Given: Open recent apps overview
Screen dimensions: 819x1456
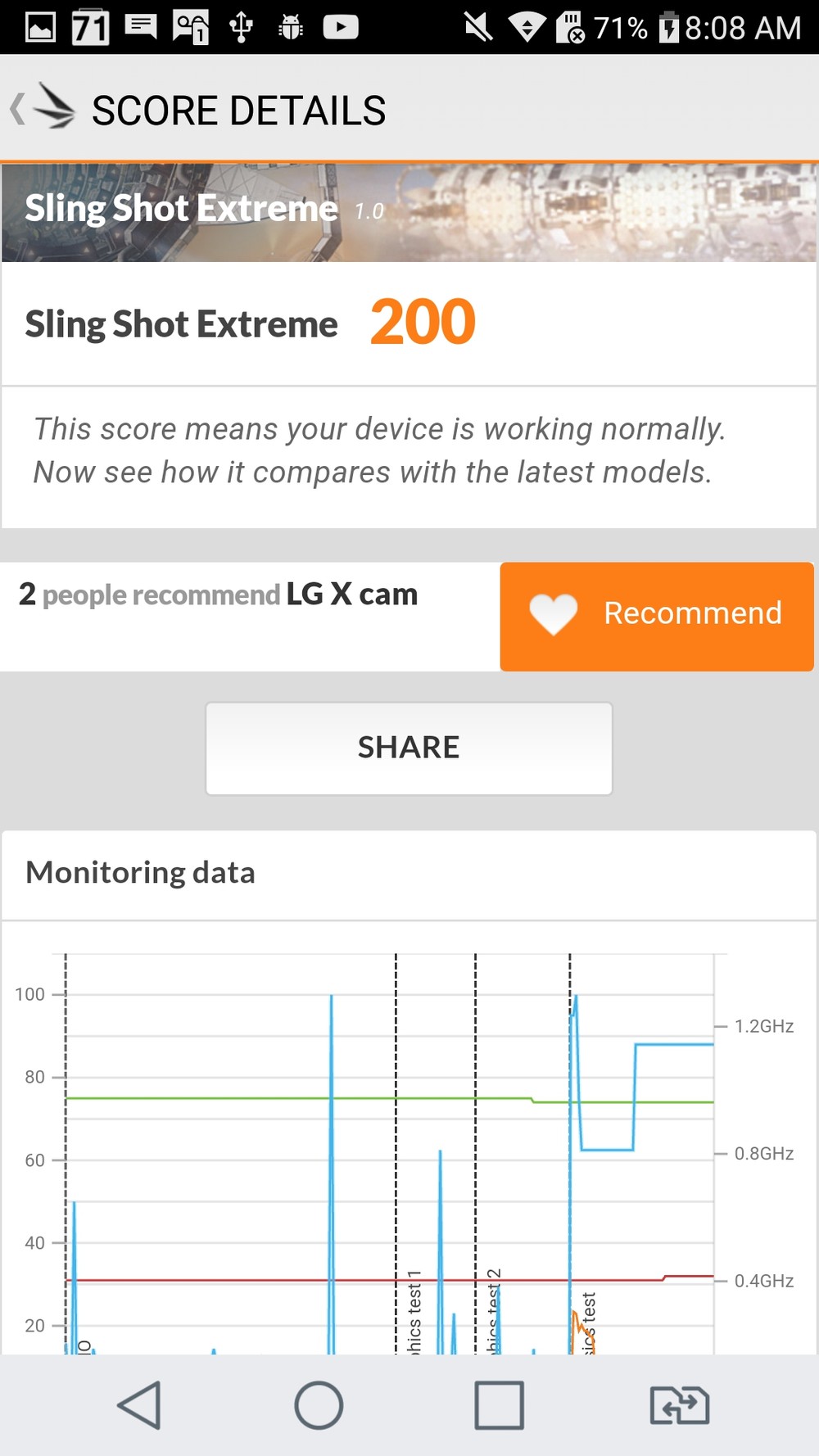Looking at the screenshot, I should [x=499, y=1404].
